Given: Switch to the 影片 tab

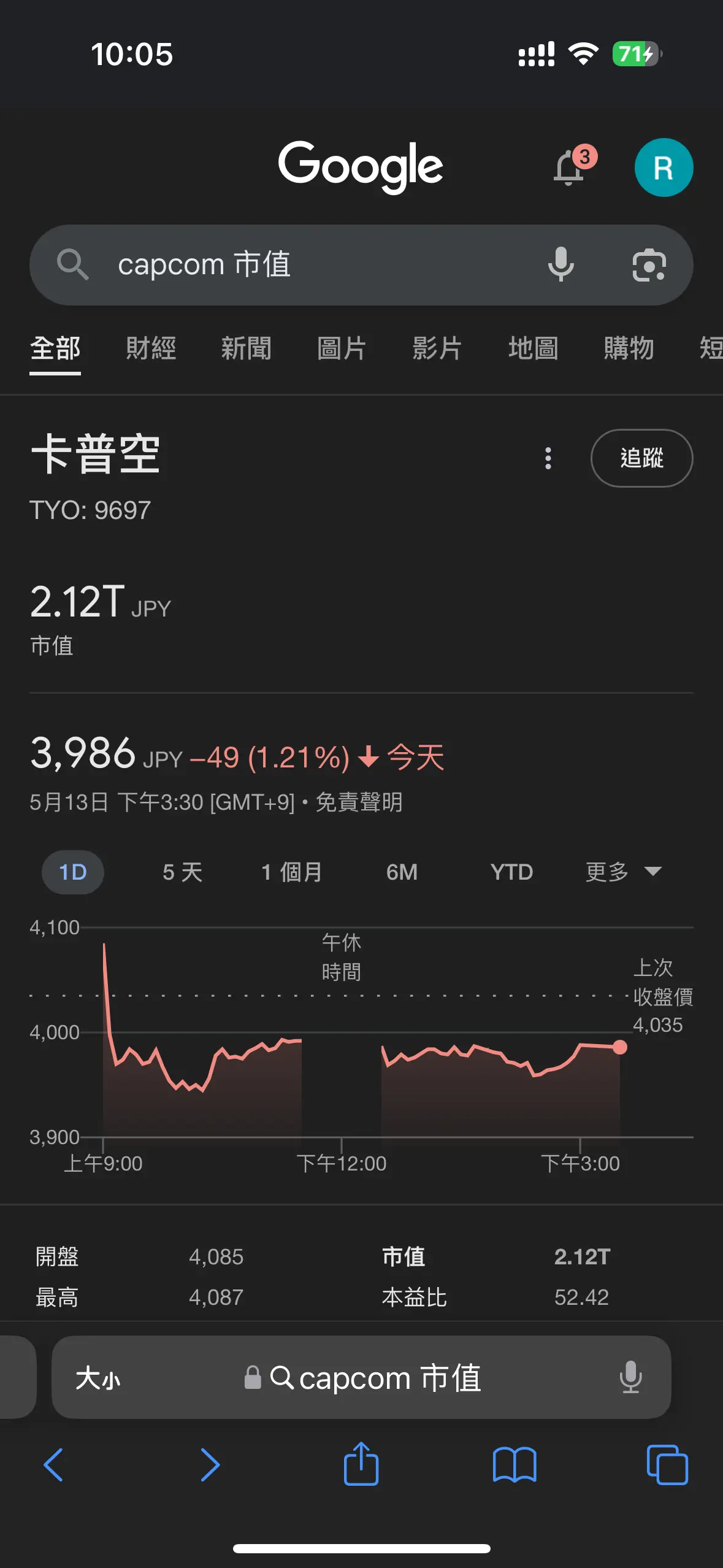Looking at the screenshot, I should (437, 348).
